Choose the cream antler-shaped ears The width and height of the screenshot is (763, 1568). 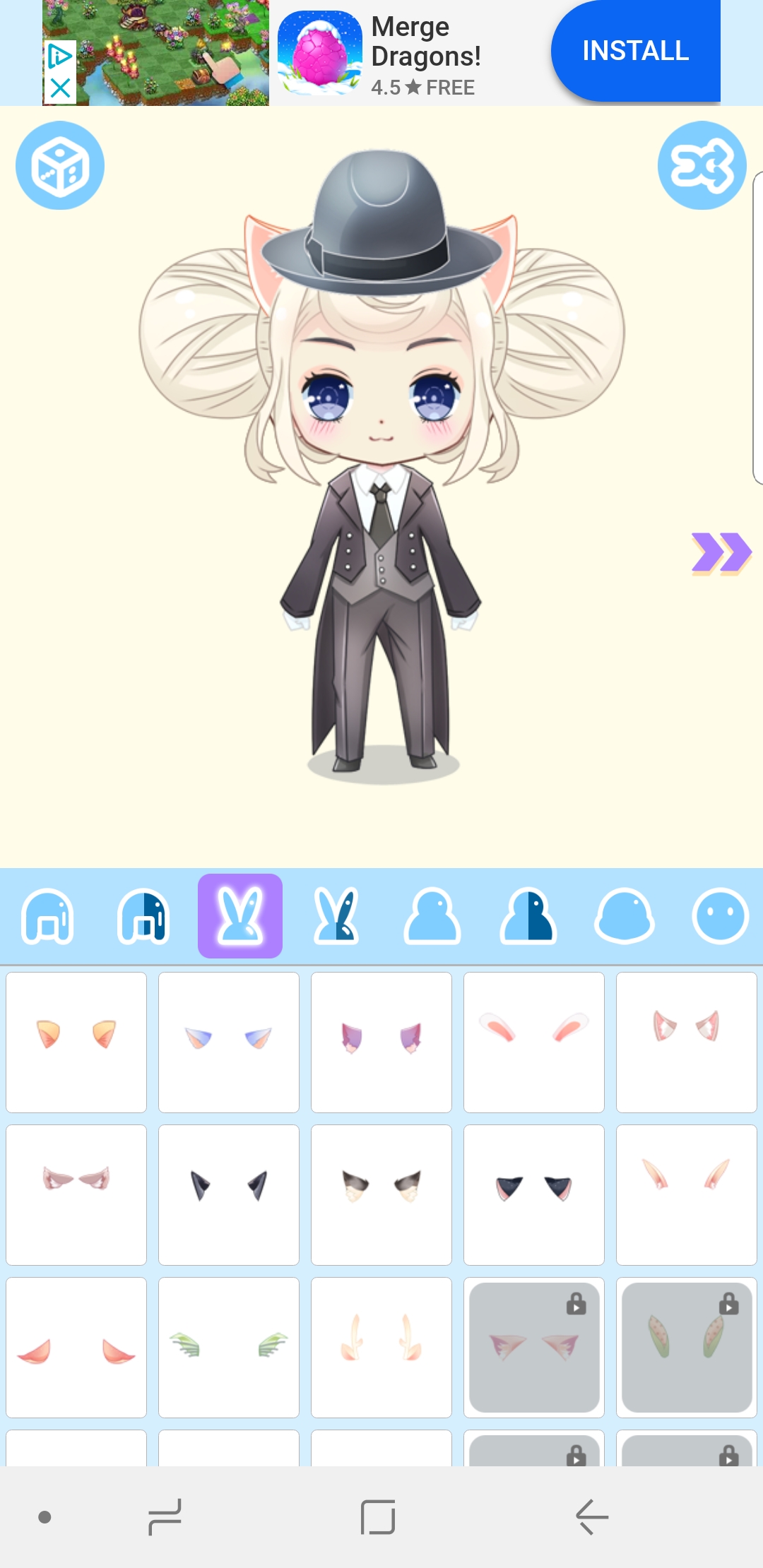click(x=381, y=1348)
